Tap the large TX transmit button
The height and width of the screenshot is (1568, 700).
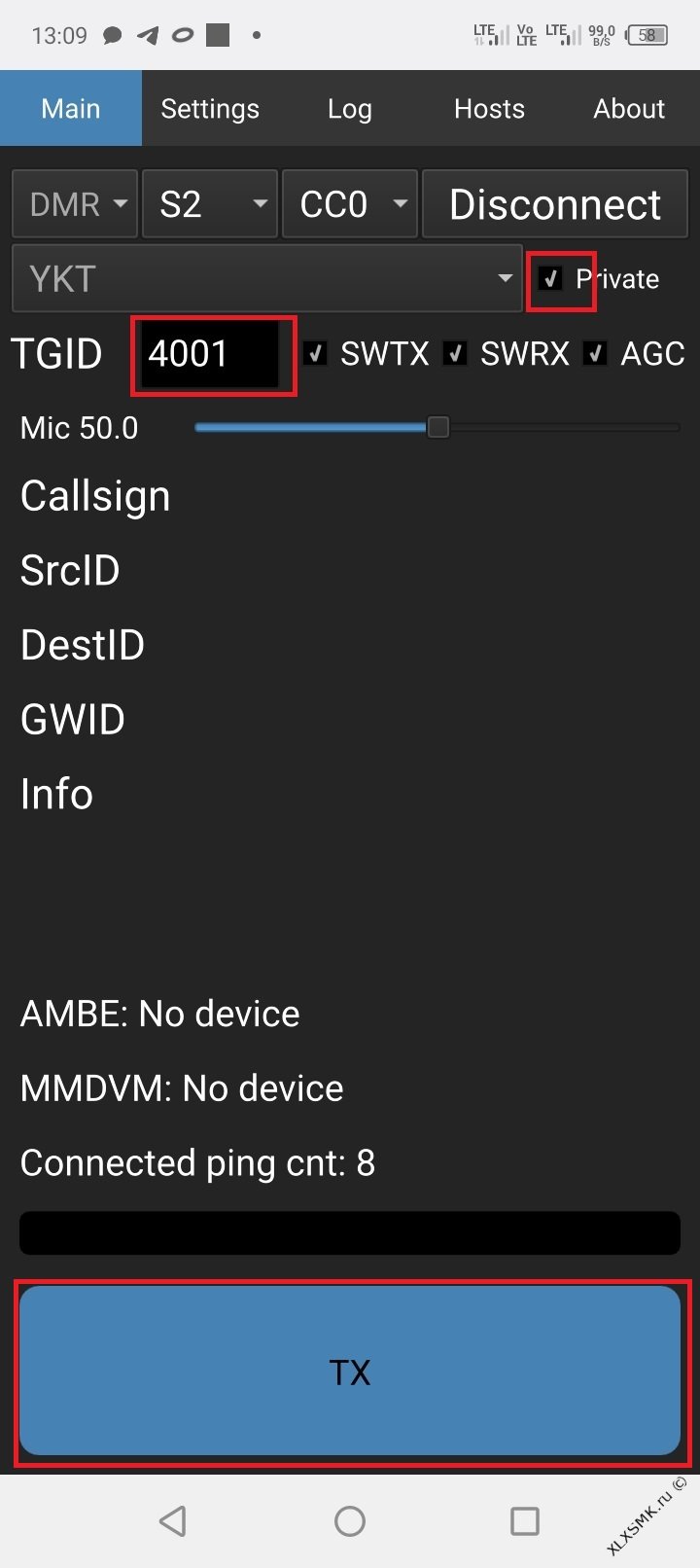click(x=350, y=1372)
